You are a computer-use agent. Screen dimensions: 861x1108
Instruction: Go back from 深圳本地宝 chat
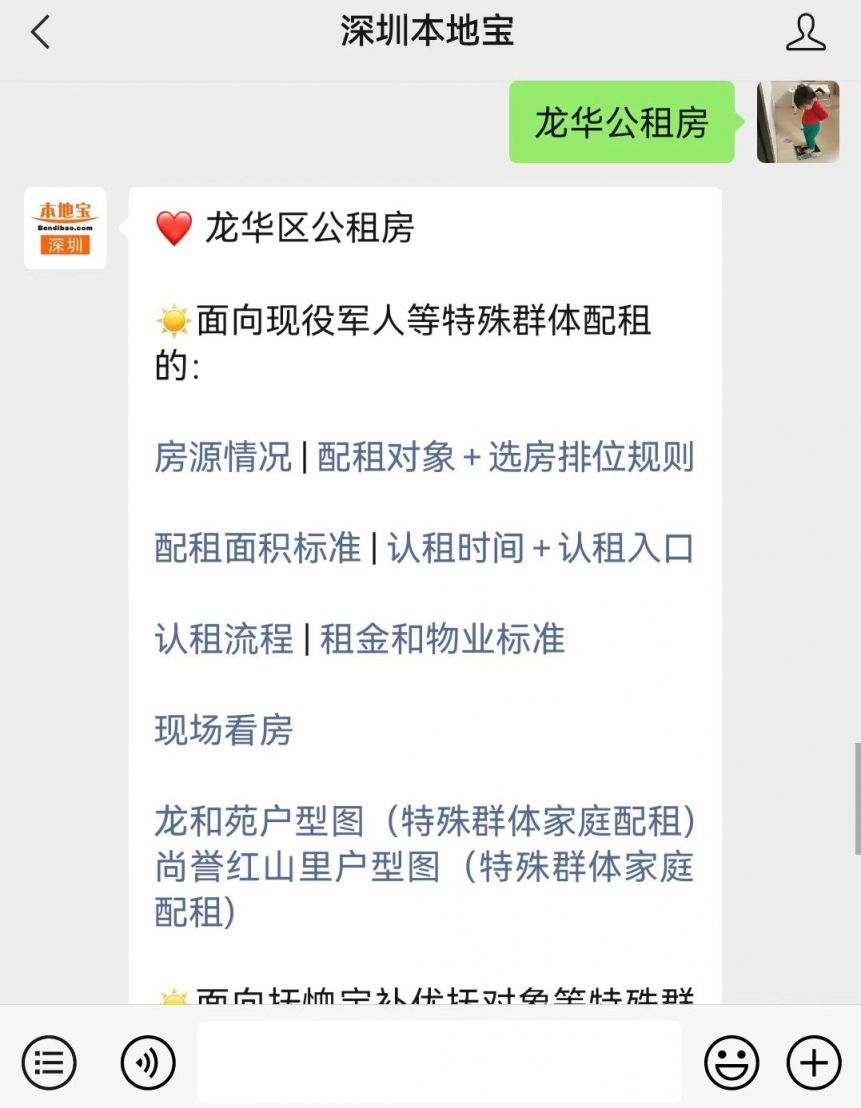click(40, 33)
